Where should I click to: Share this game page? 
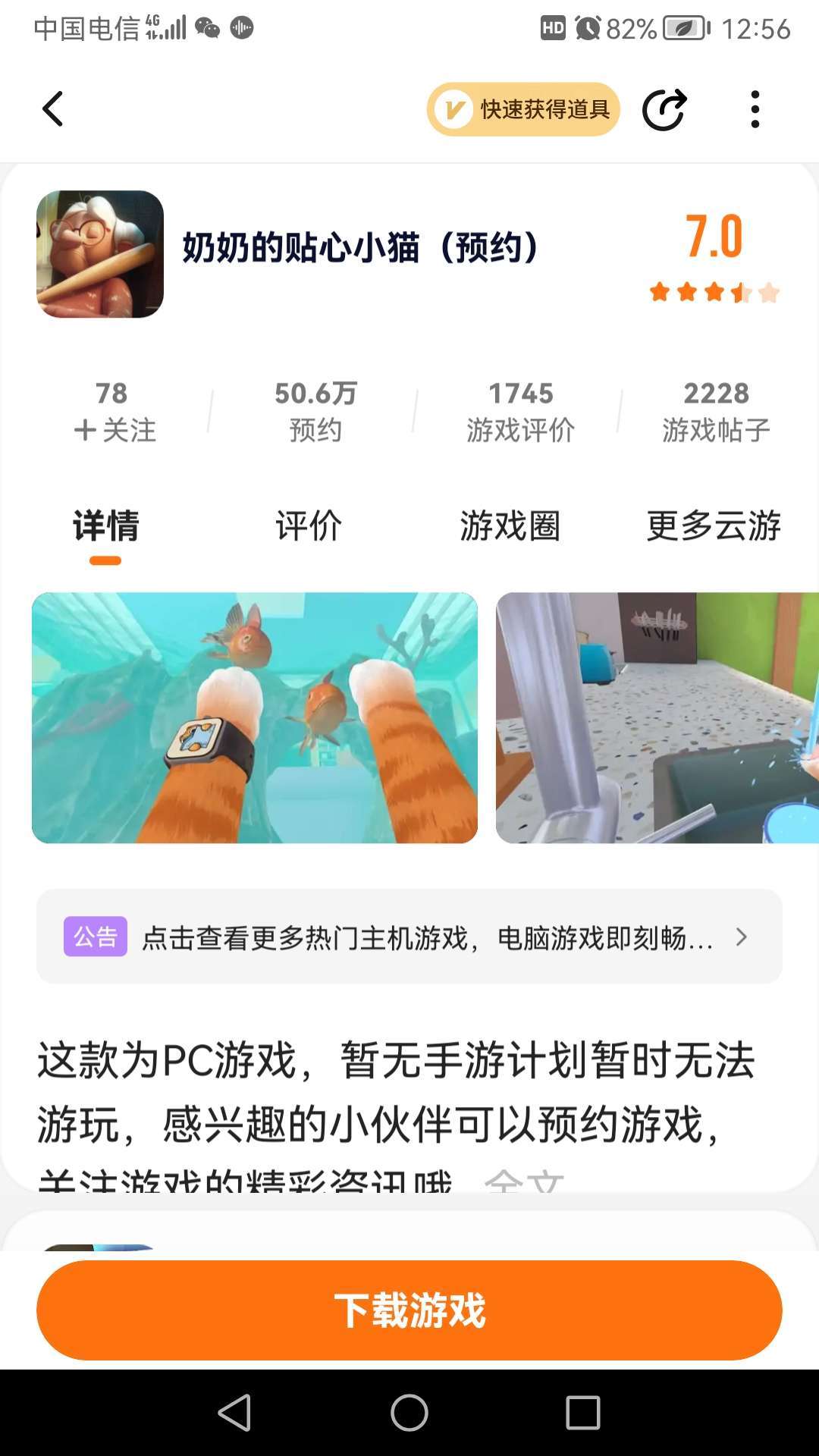point(664,109)
